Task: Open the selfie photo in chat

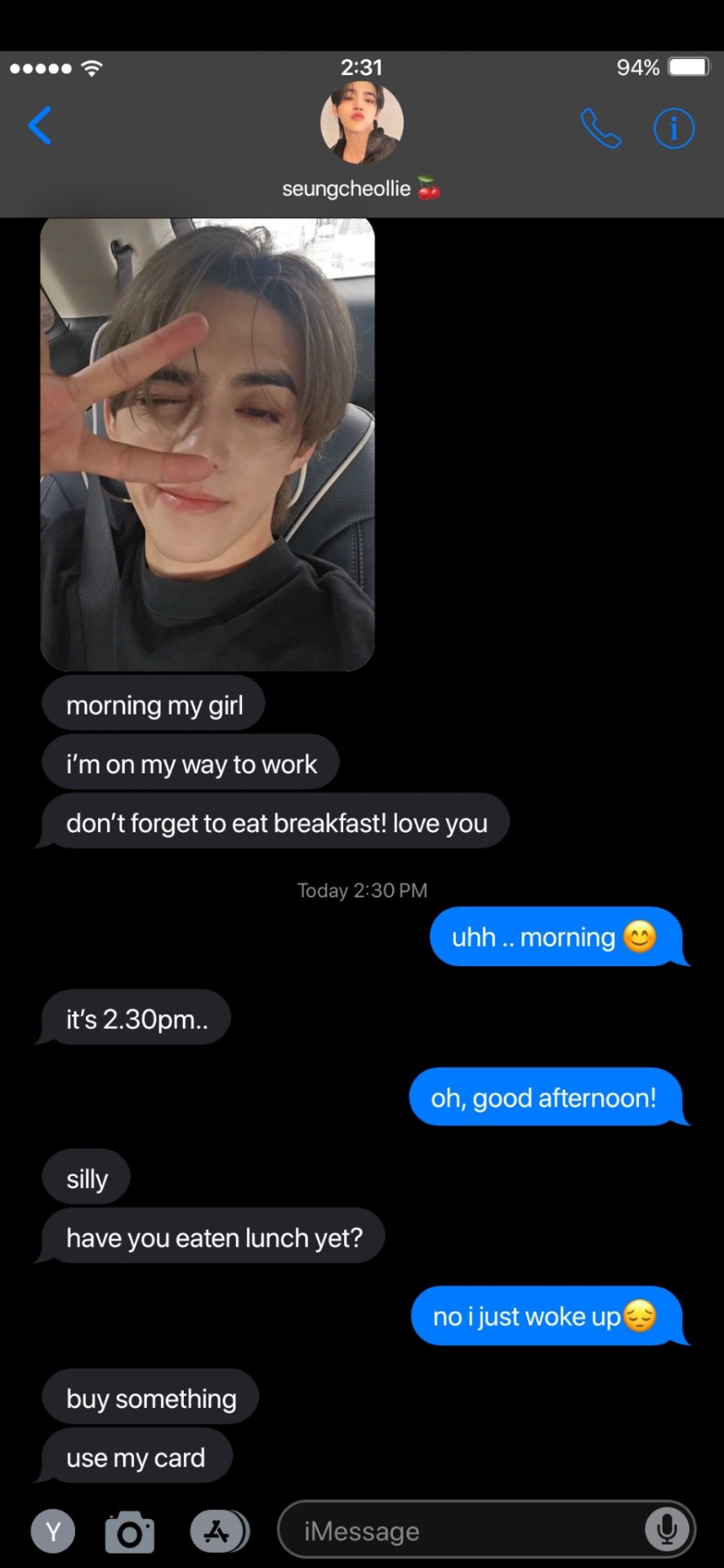Action: point(208,445)
